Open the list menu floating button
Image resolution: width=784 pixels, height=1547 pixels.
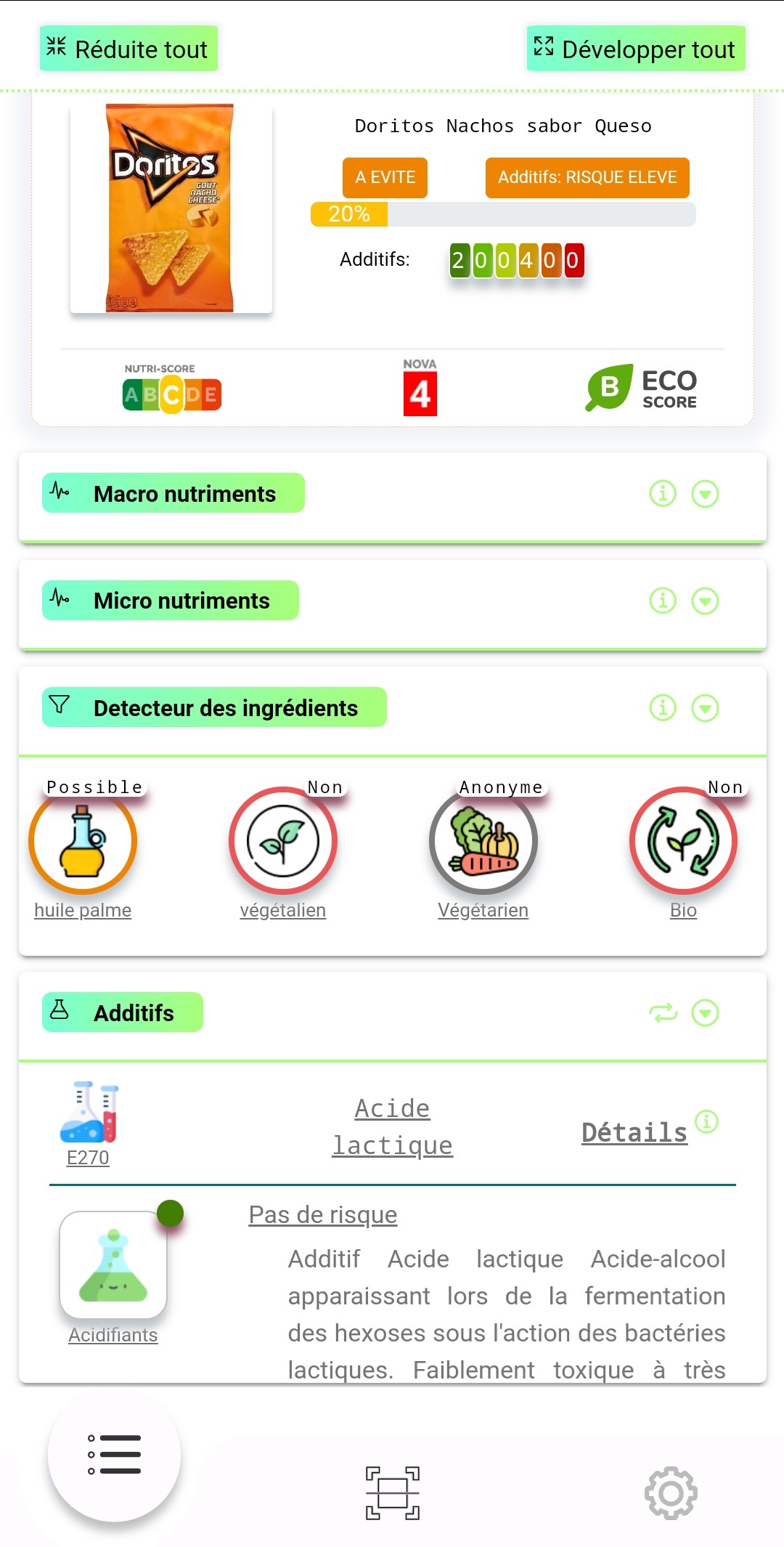point(114,1455)
